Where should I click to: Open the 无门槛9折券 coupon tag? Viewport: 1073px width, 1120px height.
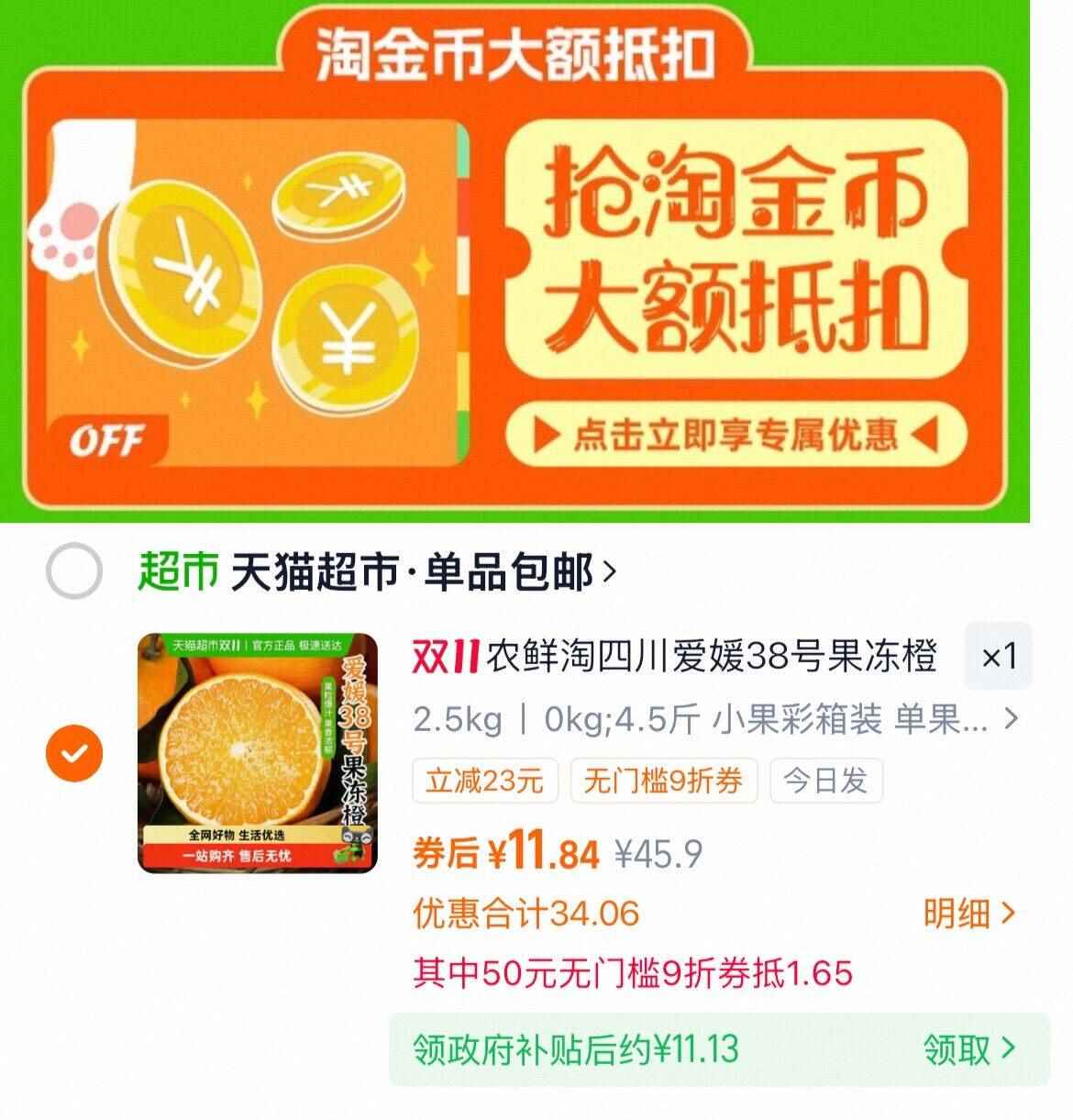(x=662, y=780)
